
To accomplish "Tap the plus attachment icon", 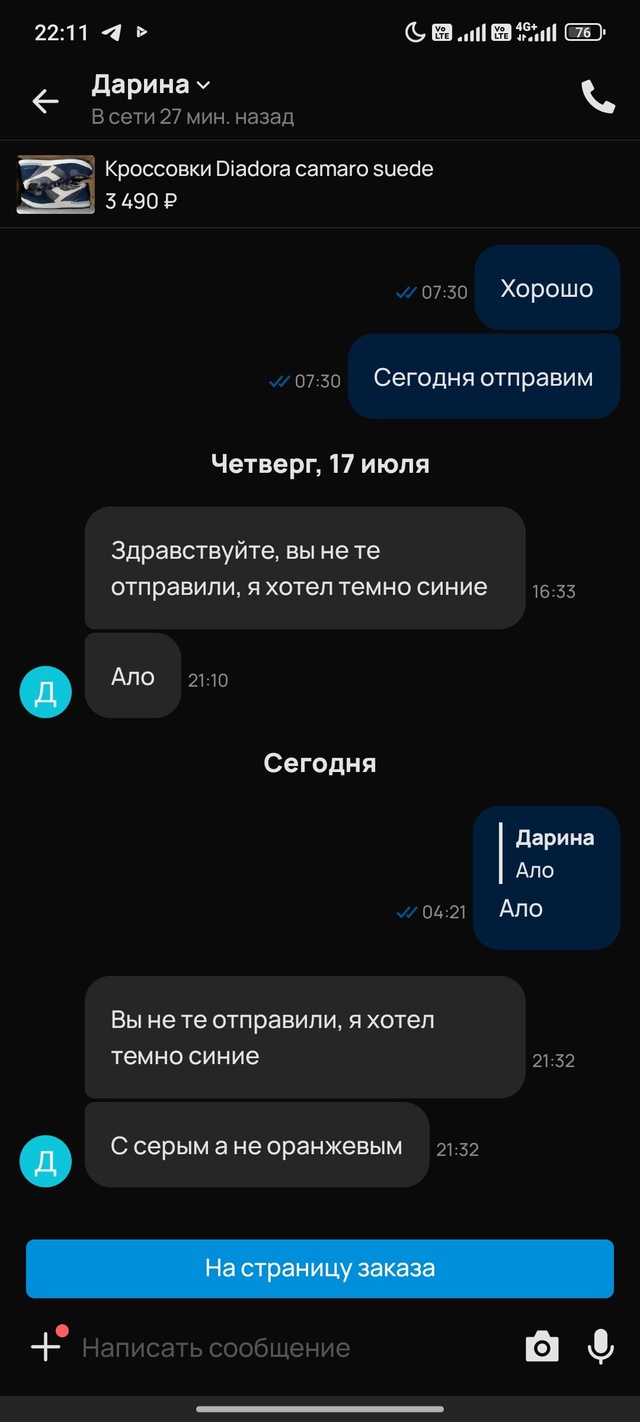I will pos(46,1347).
